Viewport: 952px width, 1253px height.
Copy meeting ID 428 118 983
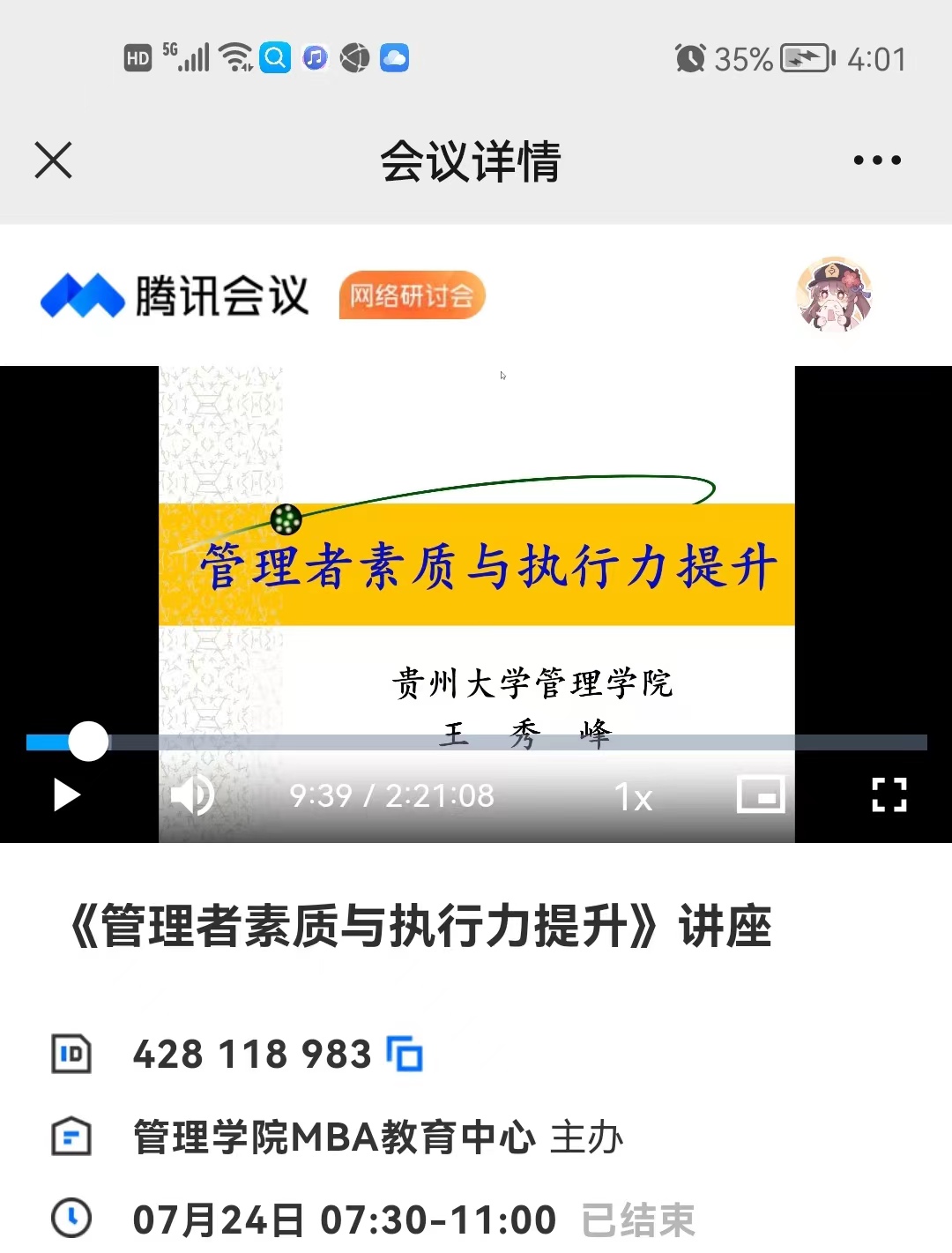click(x=405, y=1054)
